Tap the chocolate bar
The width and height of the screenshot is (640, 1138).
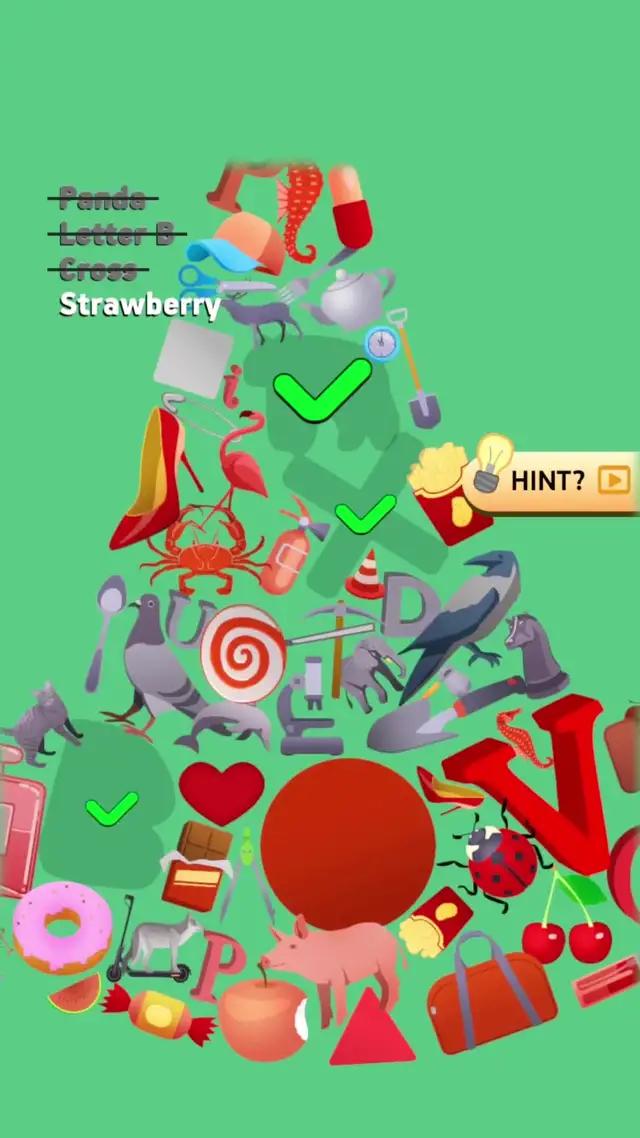195,867
